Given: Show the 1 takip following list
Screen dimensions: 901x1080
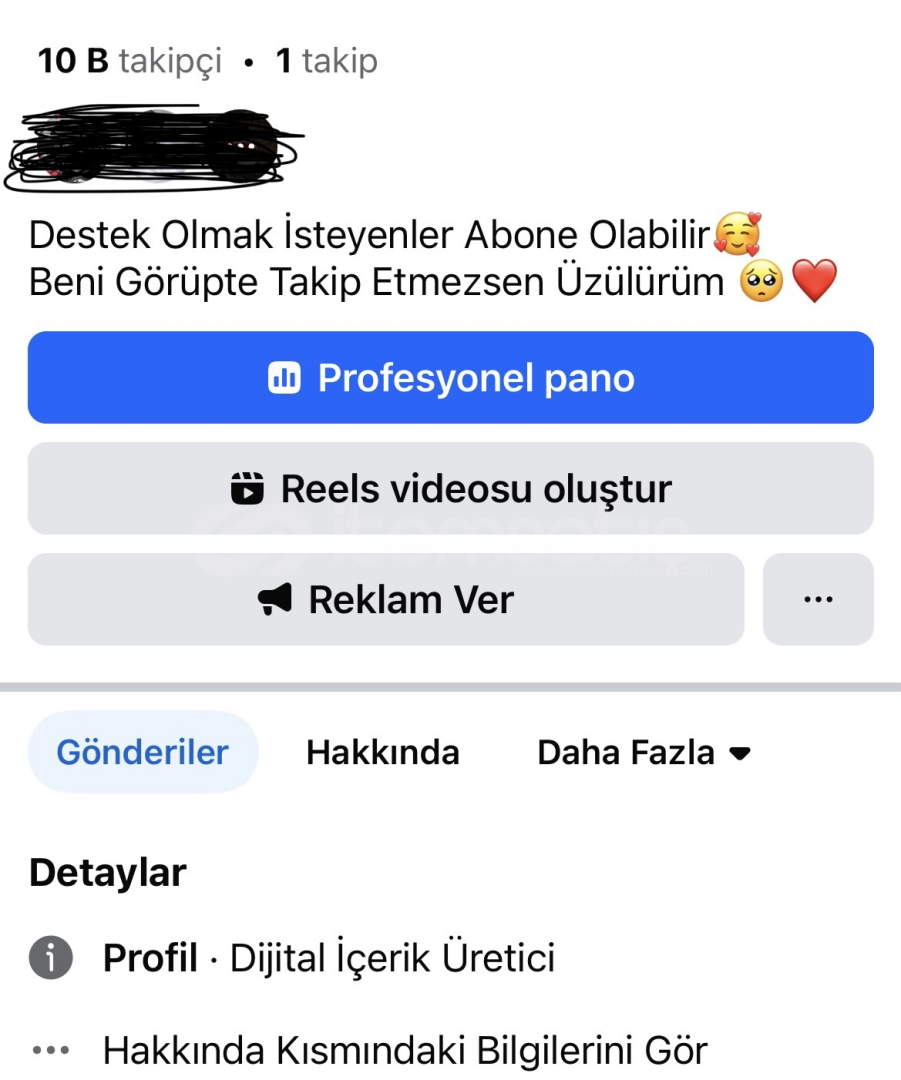Looking at the screenshot, I should (326, 61).
